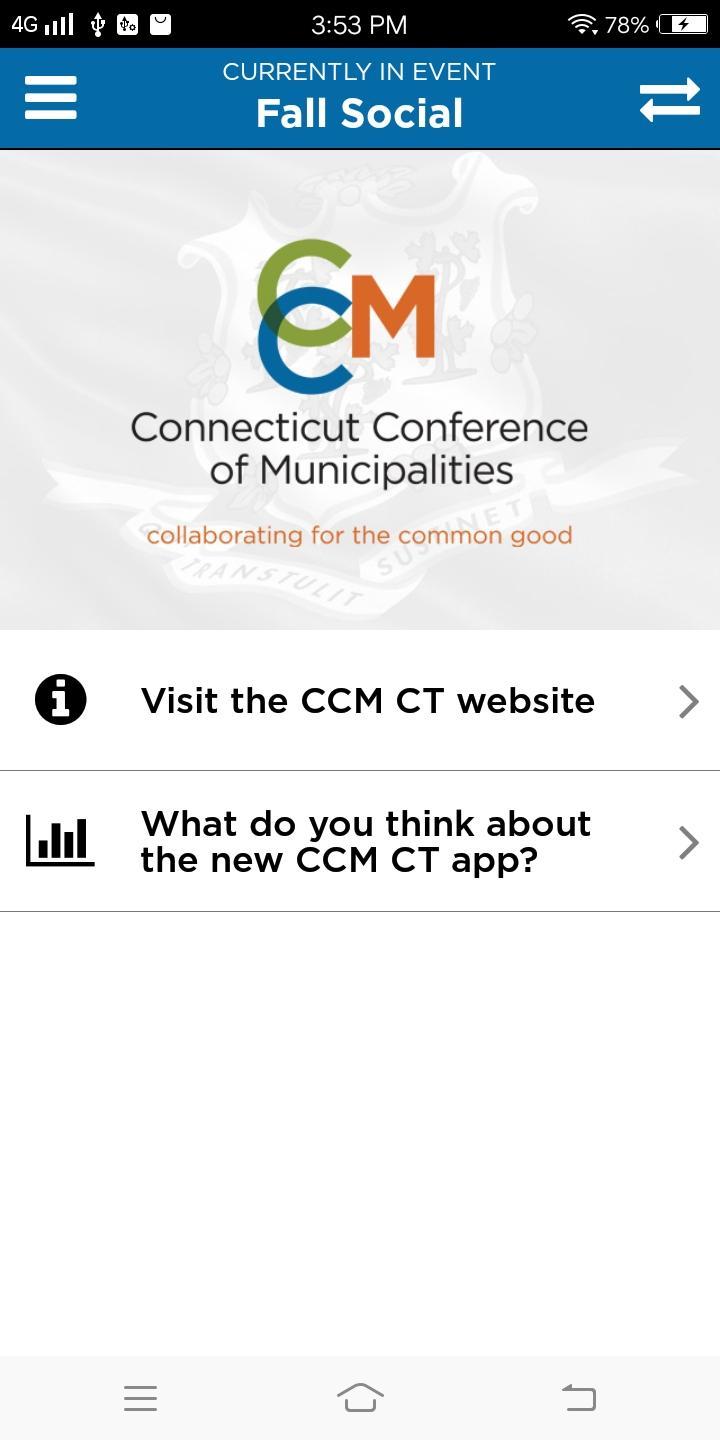Image resolution: width=720 pixels, height=1440 pixels.
Task: Tap the bar chart survey icon
Action: click(59, 841)
